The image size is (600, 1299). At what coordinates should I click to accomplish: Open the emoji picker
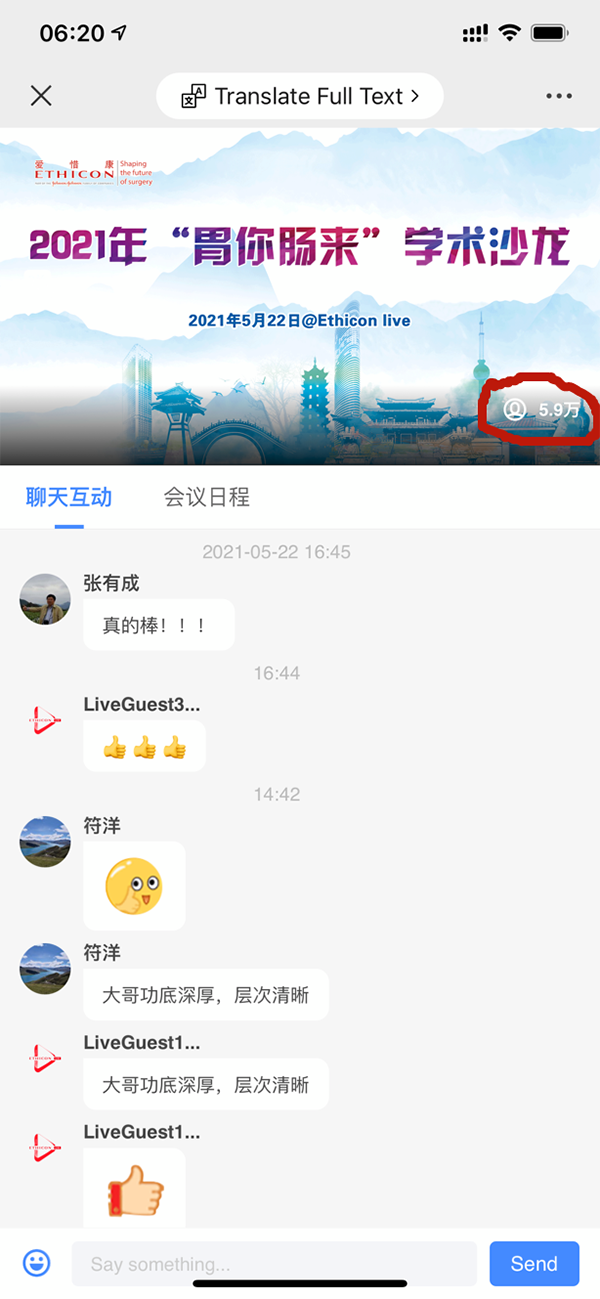click(x=37, y=1263)
